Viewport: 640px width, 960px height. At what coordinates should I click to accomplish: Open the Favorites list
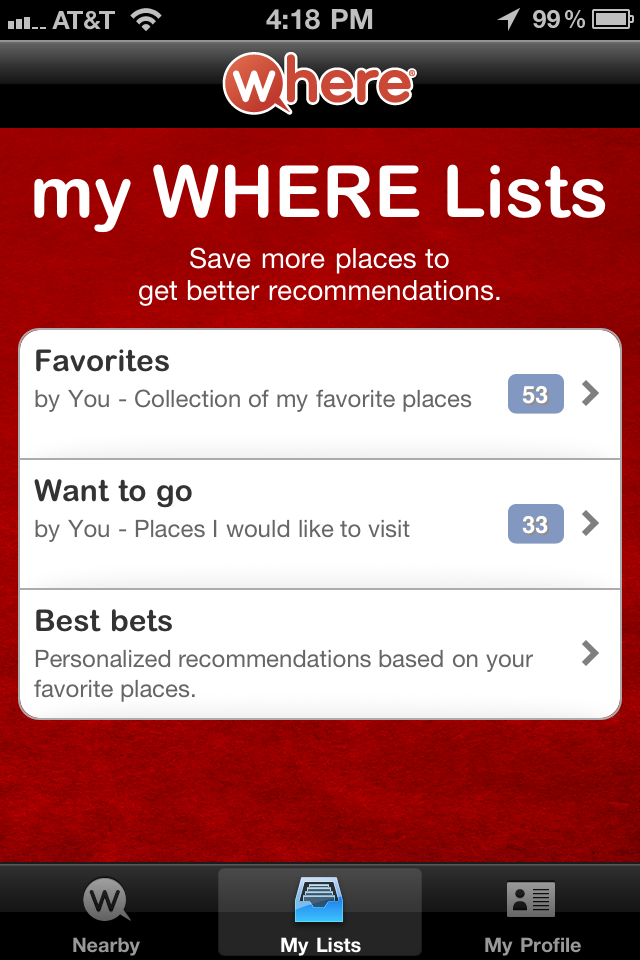point(320,393)
